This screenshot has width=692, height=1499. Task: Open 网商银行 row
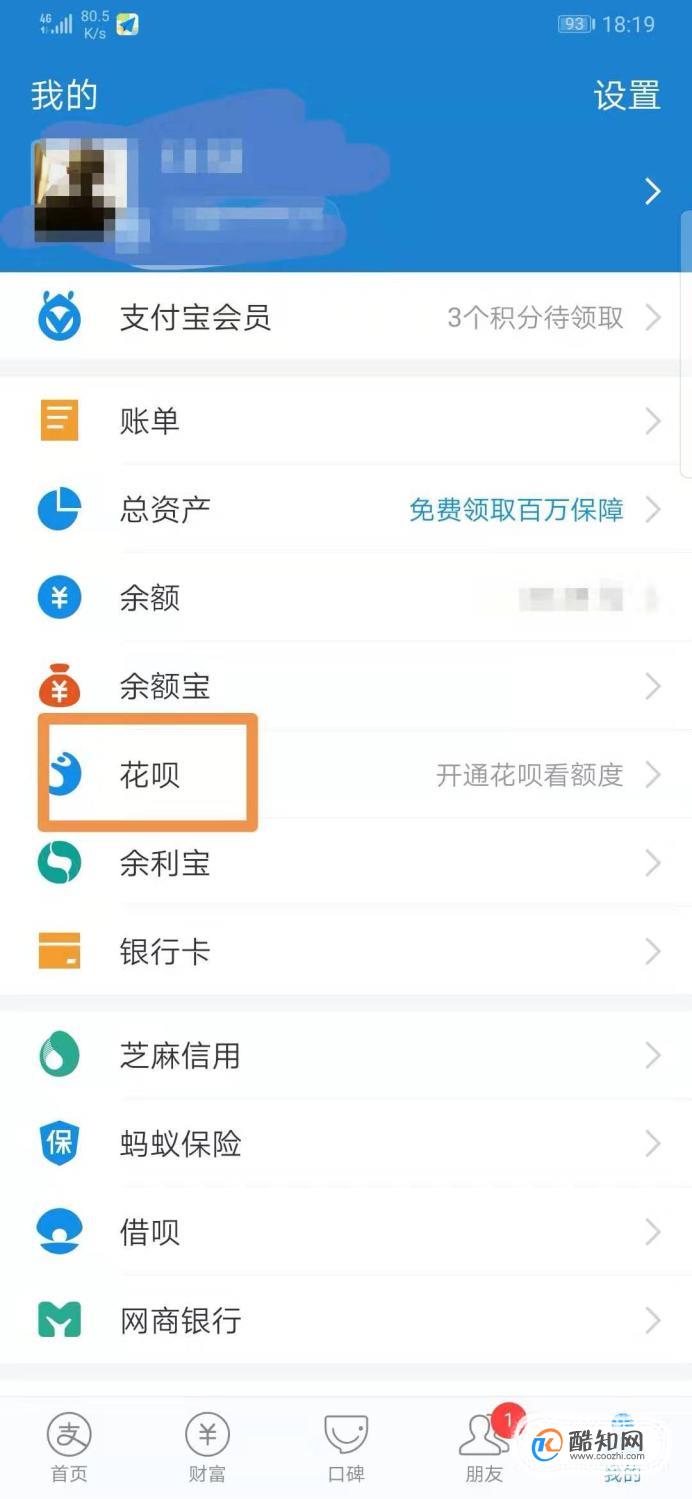point(345,1320)
